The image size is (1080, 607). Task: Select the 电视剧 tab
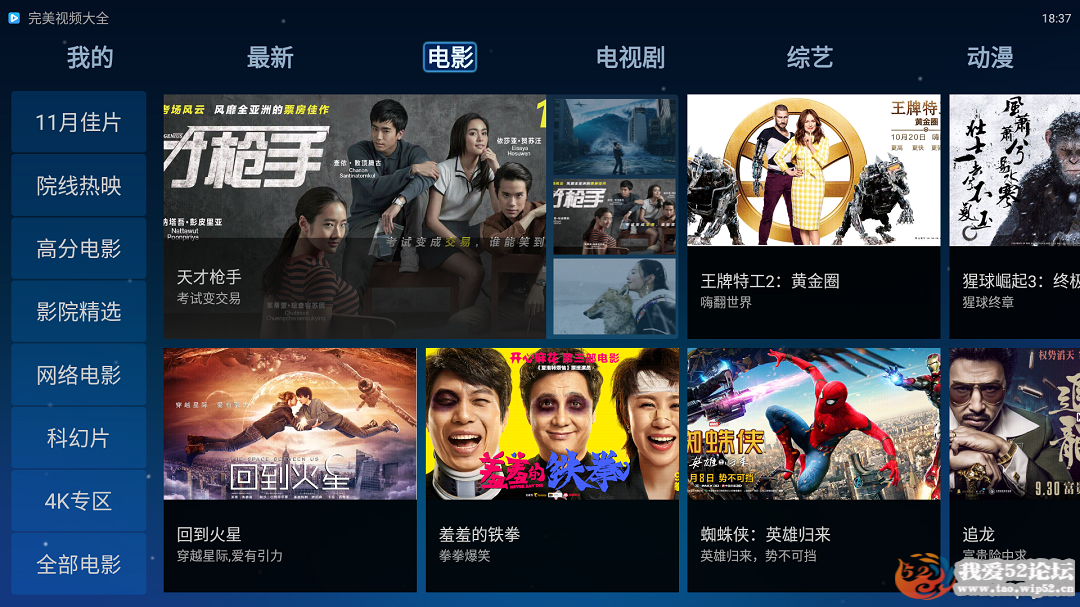630,58
